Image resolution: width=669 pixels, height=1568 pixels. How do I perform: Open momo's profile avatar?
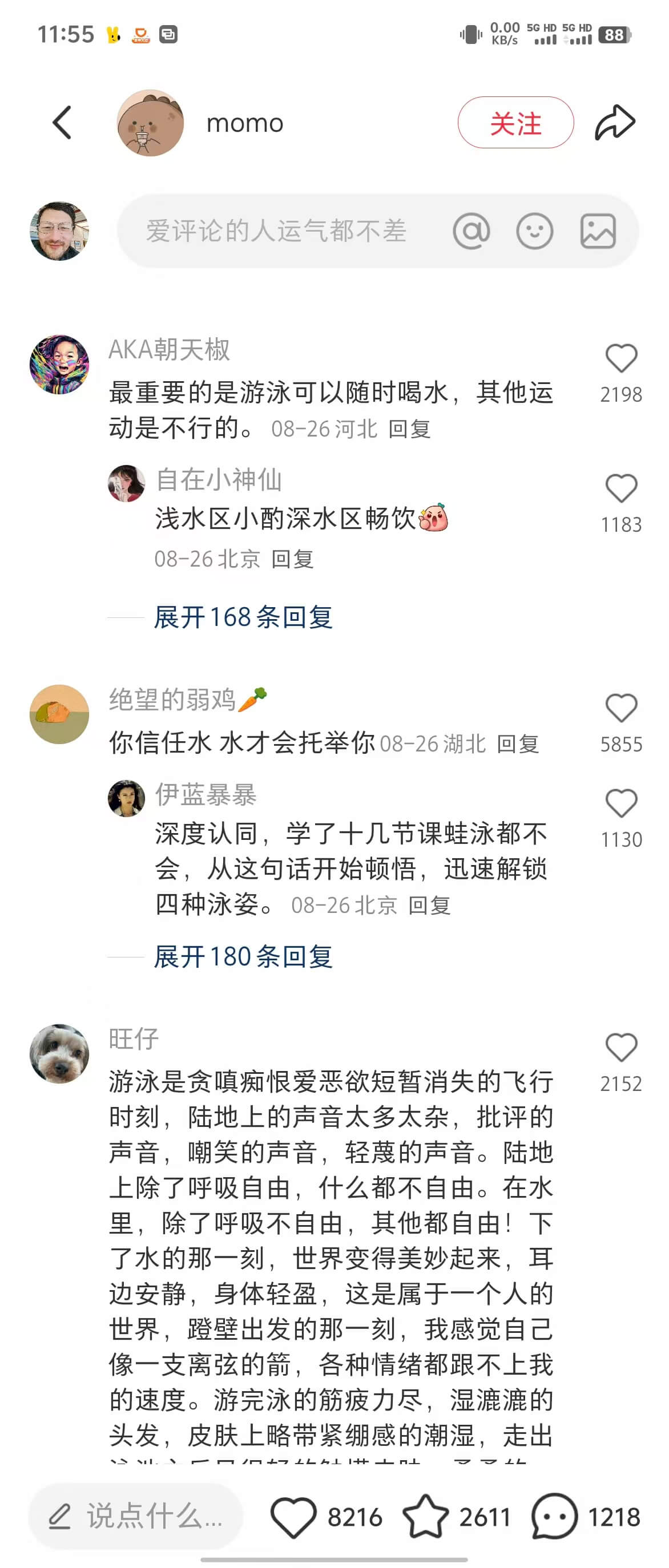(150, 123)
